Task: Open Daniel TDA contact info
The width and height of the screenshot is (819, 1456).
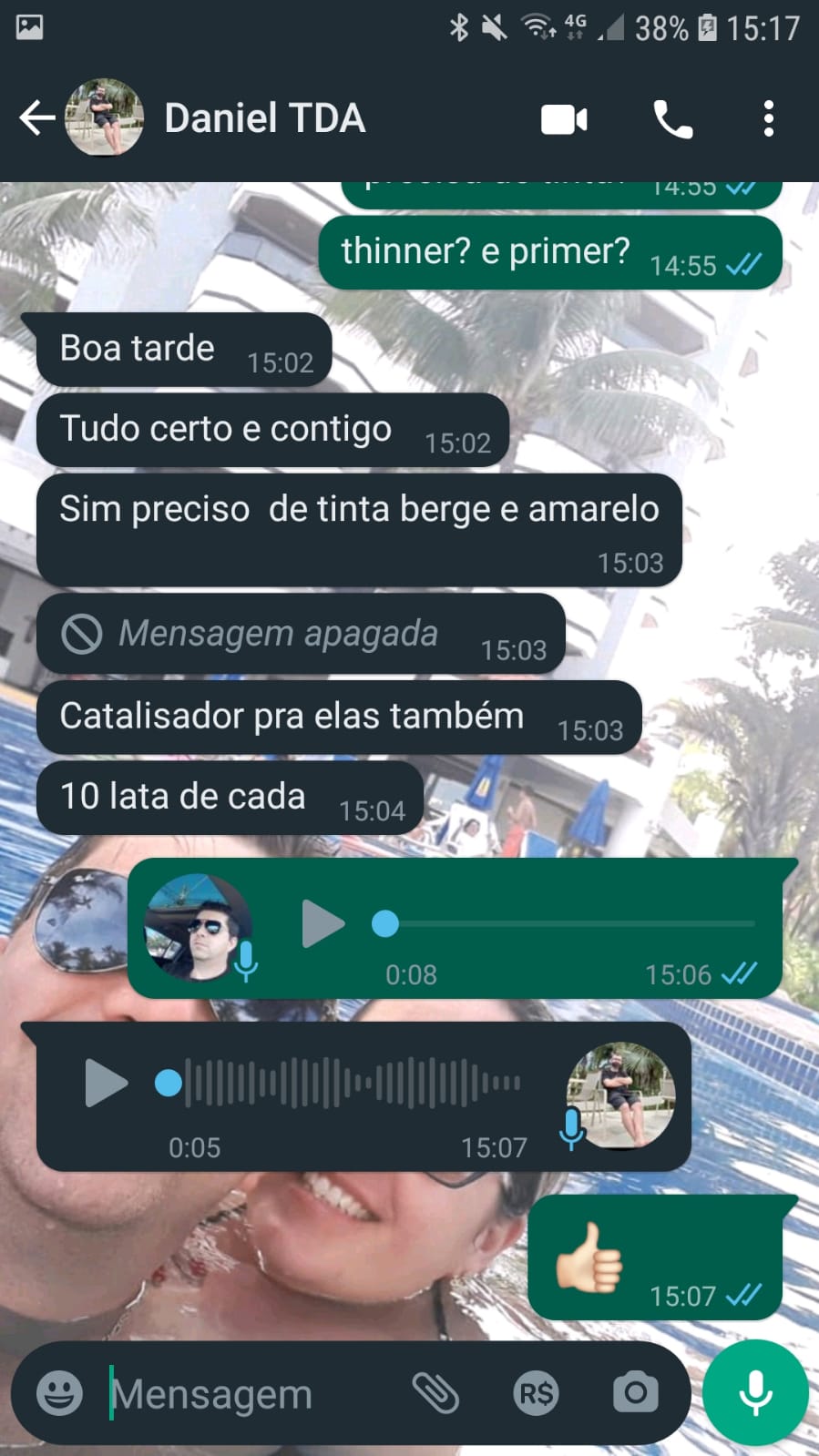Action: point(265,118)
